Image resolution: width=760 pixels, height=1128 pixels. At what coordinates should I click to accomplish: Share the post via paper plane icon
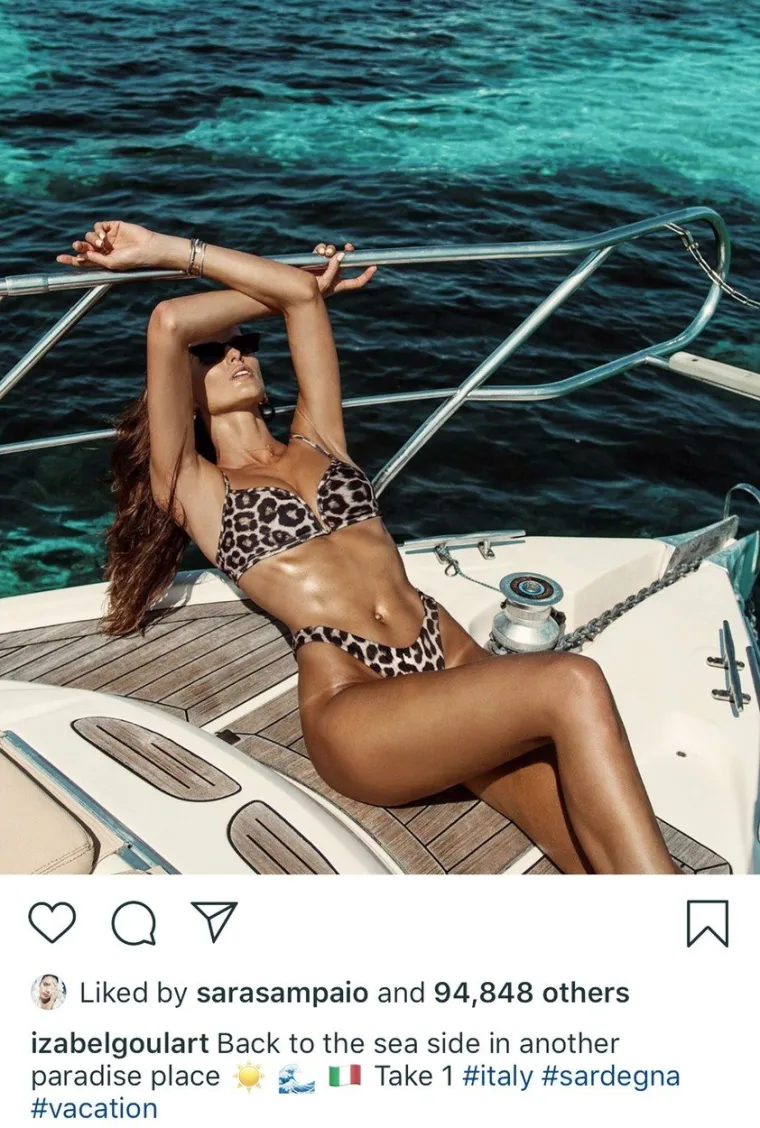214,921
